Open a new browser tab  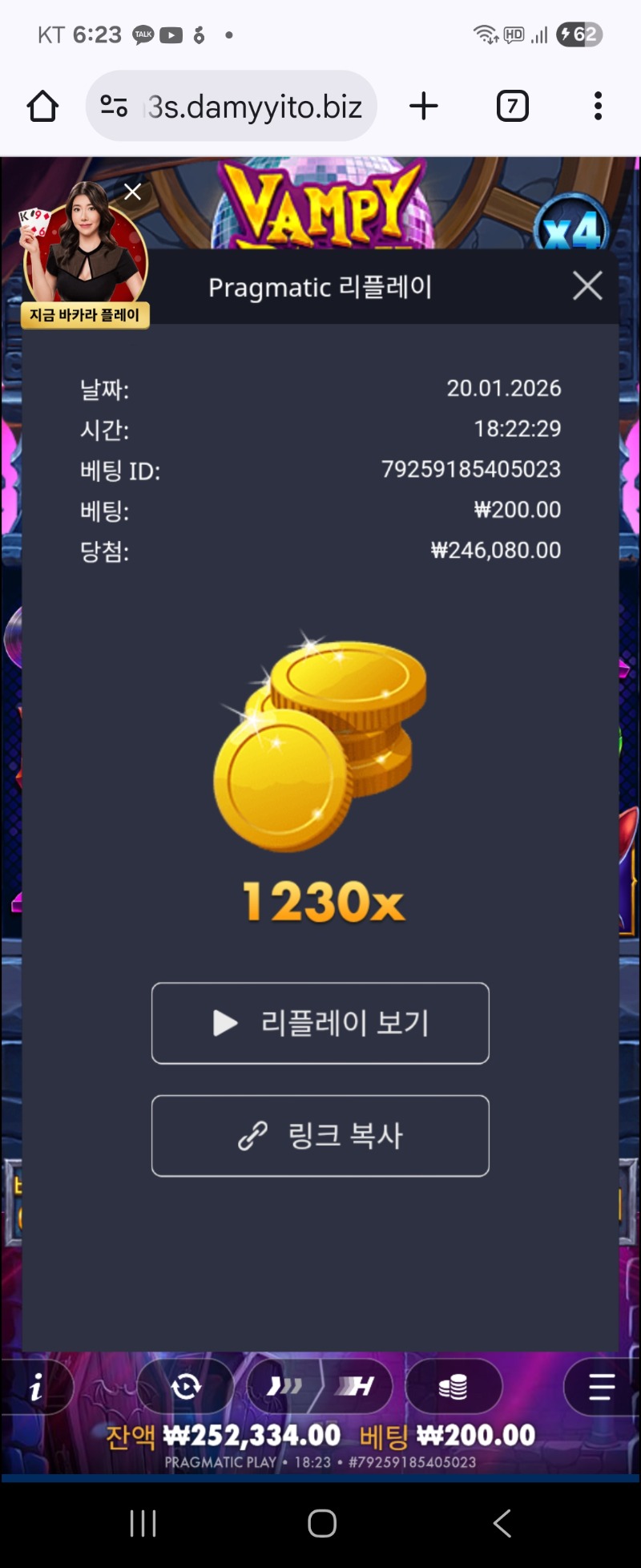(x=424, y=106)
